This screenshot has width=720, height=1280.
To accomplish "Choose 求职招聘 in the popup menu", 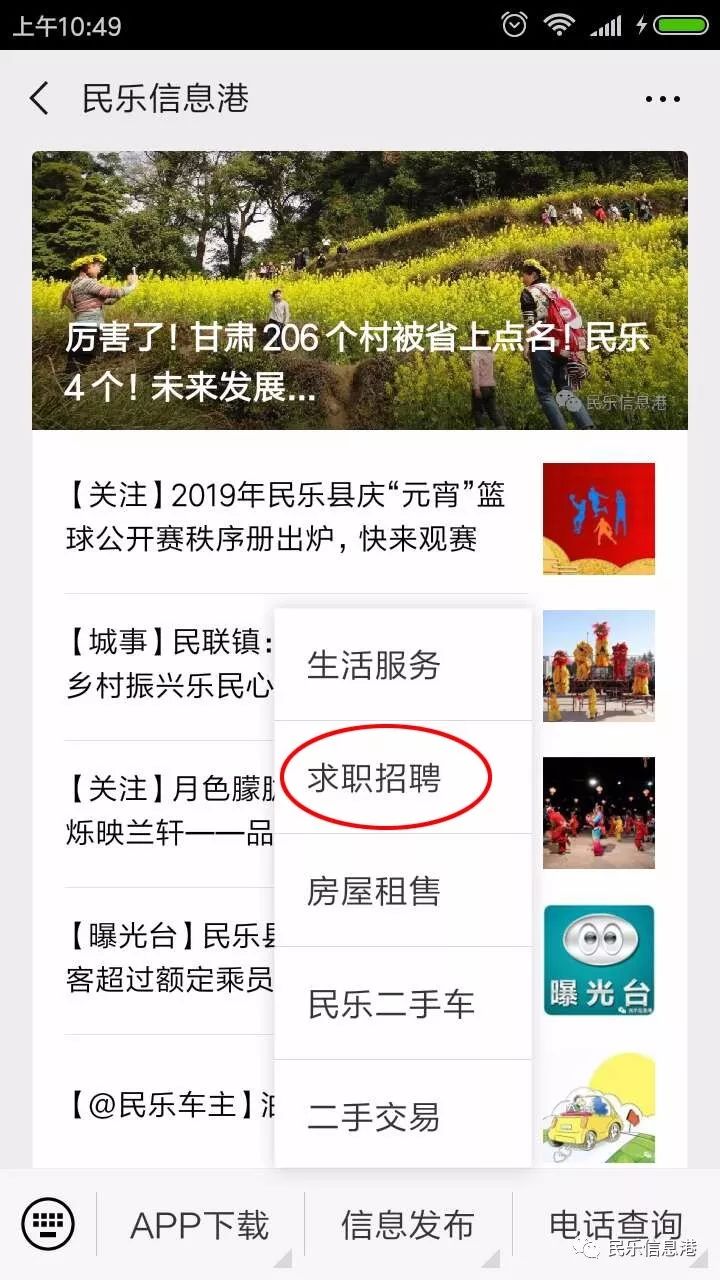I will (402, 778).
